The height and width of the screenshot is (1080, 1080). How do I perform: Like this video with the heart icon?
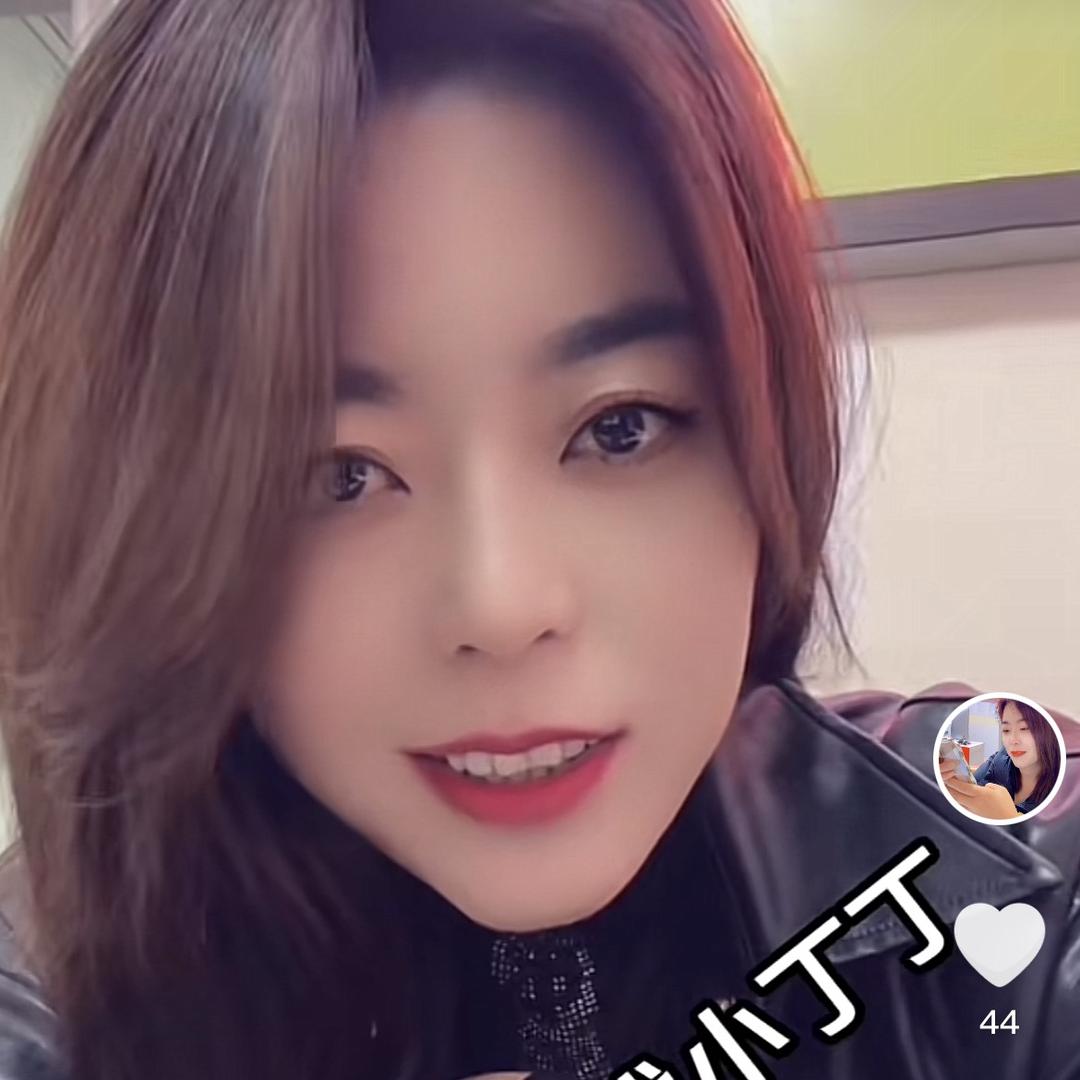[999, 944]
